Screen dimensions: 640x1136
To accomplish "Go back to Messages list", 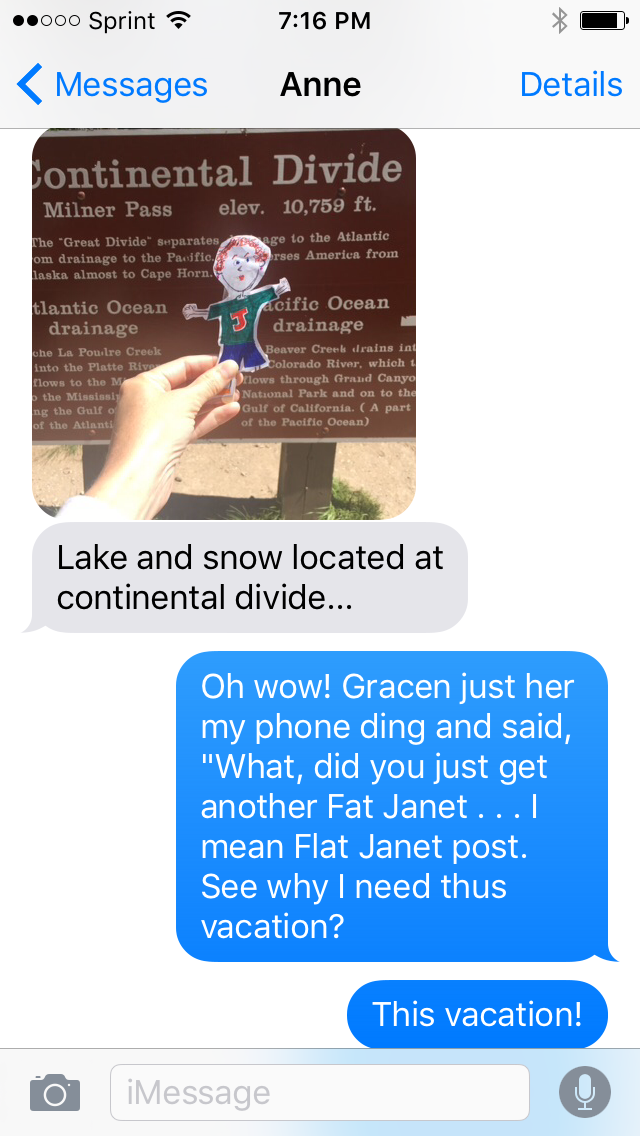I will tap(112, 85).
